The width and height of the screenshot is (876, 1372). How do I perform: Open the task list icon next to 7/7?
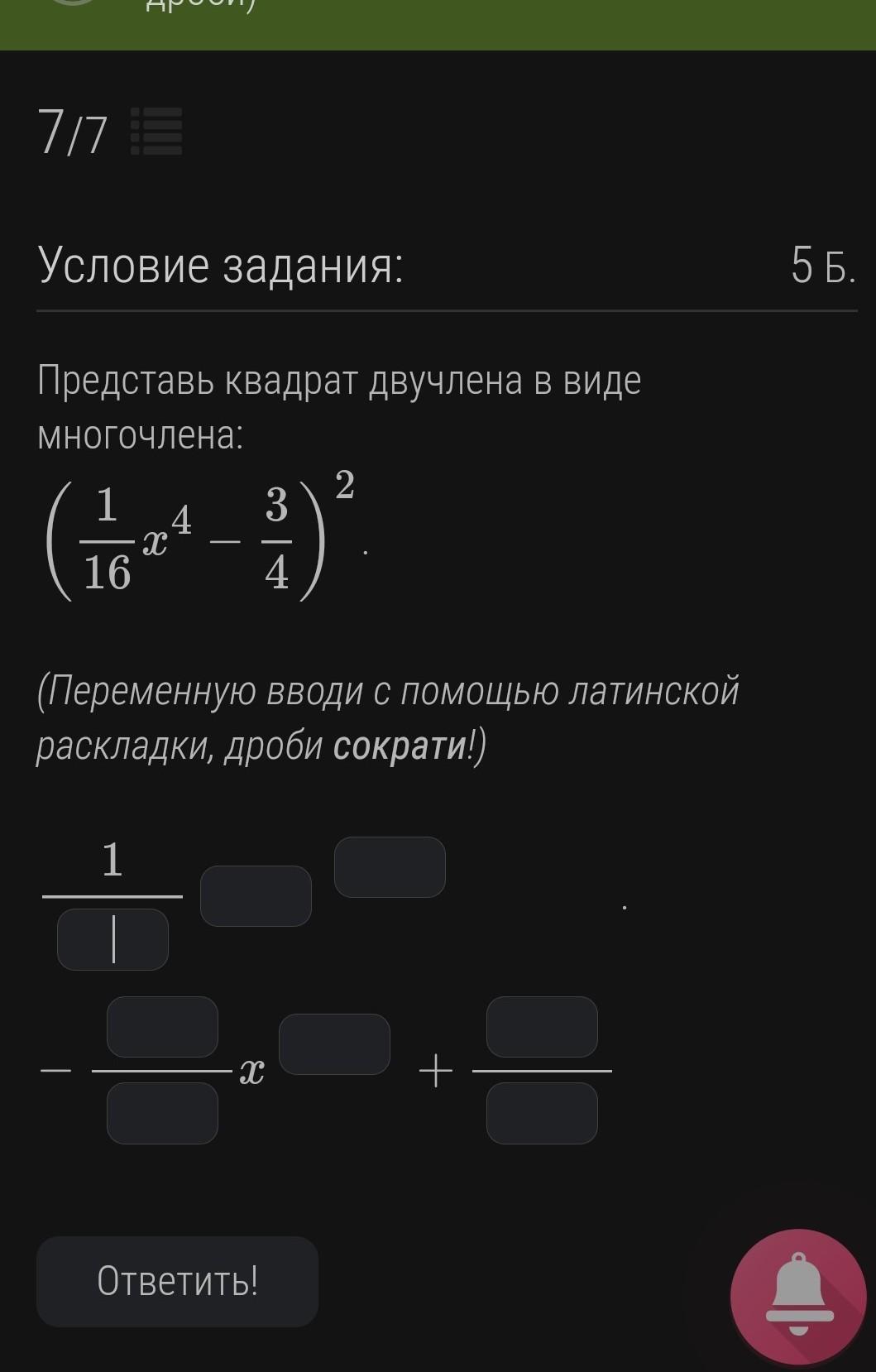click(x=157, y=132)
